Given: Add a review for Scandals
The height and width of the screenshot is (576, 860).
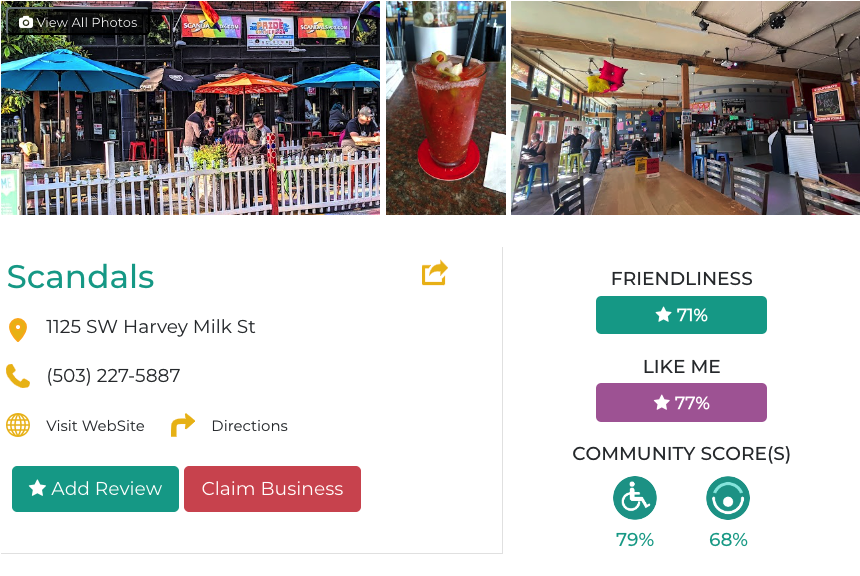Looking at the screenshot, I should point(95,489).
